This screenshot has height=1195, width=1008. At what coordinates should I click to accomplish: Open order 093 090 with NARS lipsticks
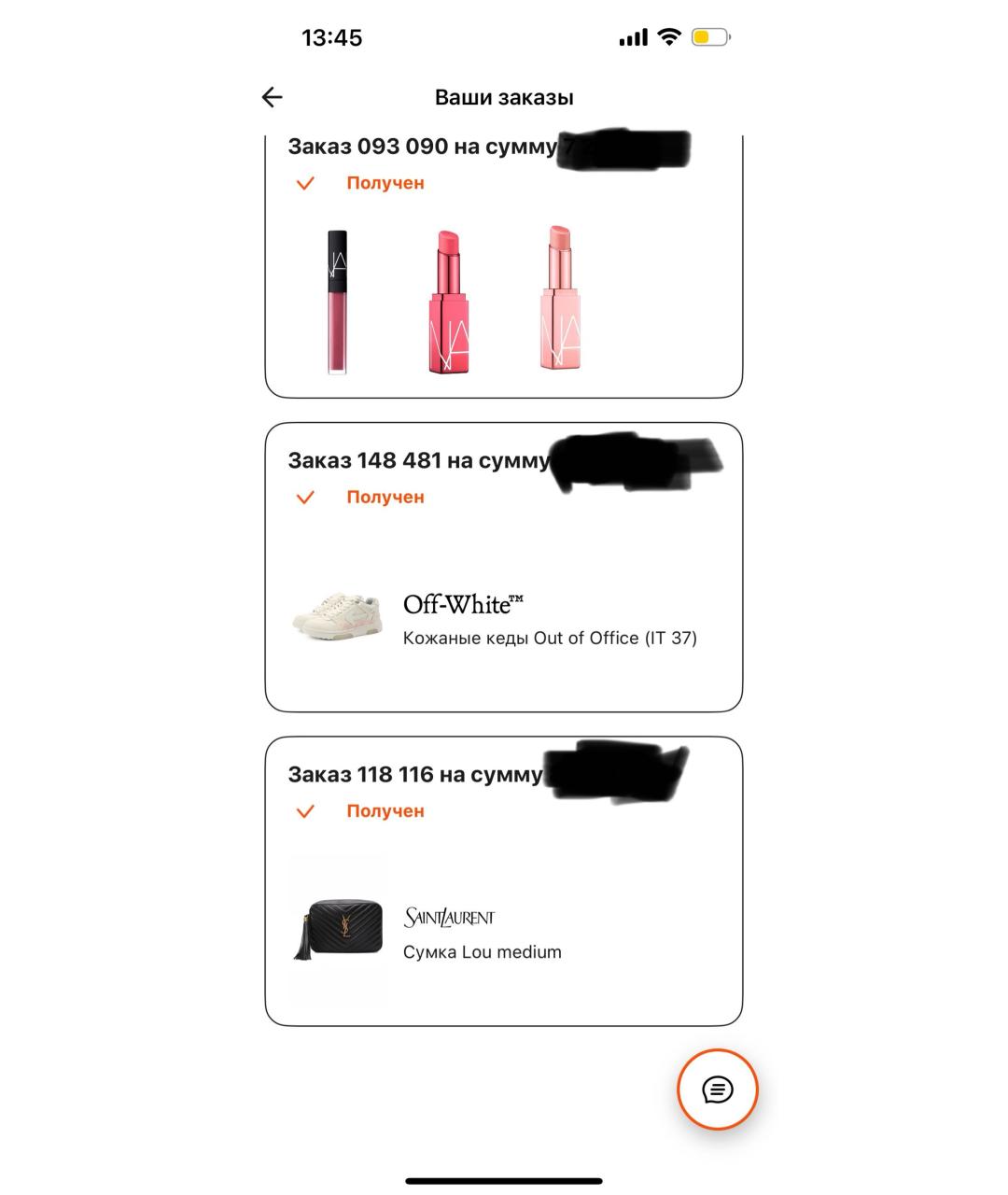click(503, 280)
